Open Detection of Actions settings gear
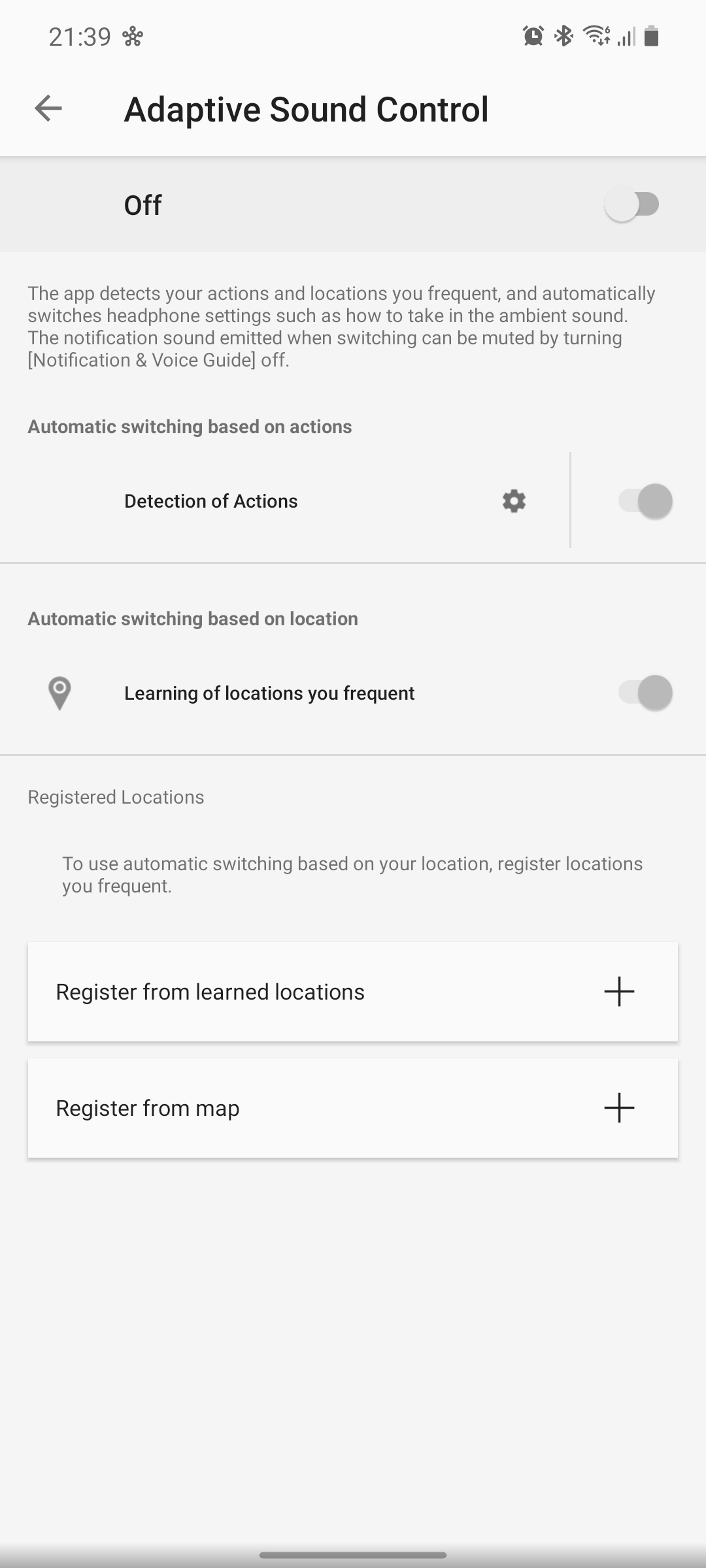The width and height of the screenshot is (706, 1568). 514,501
